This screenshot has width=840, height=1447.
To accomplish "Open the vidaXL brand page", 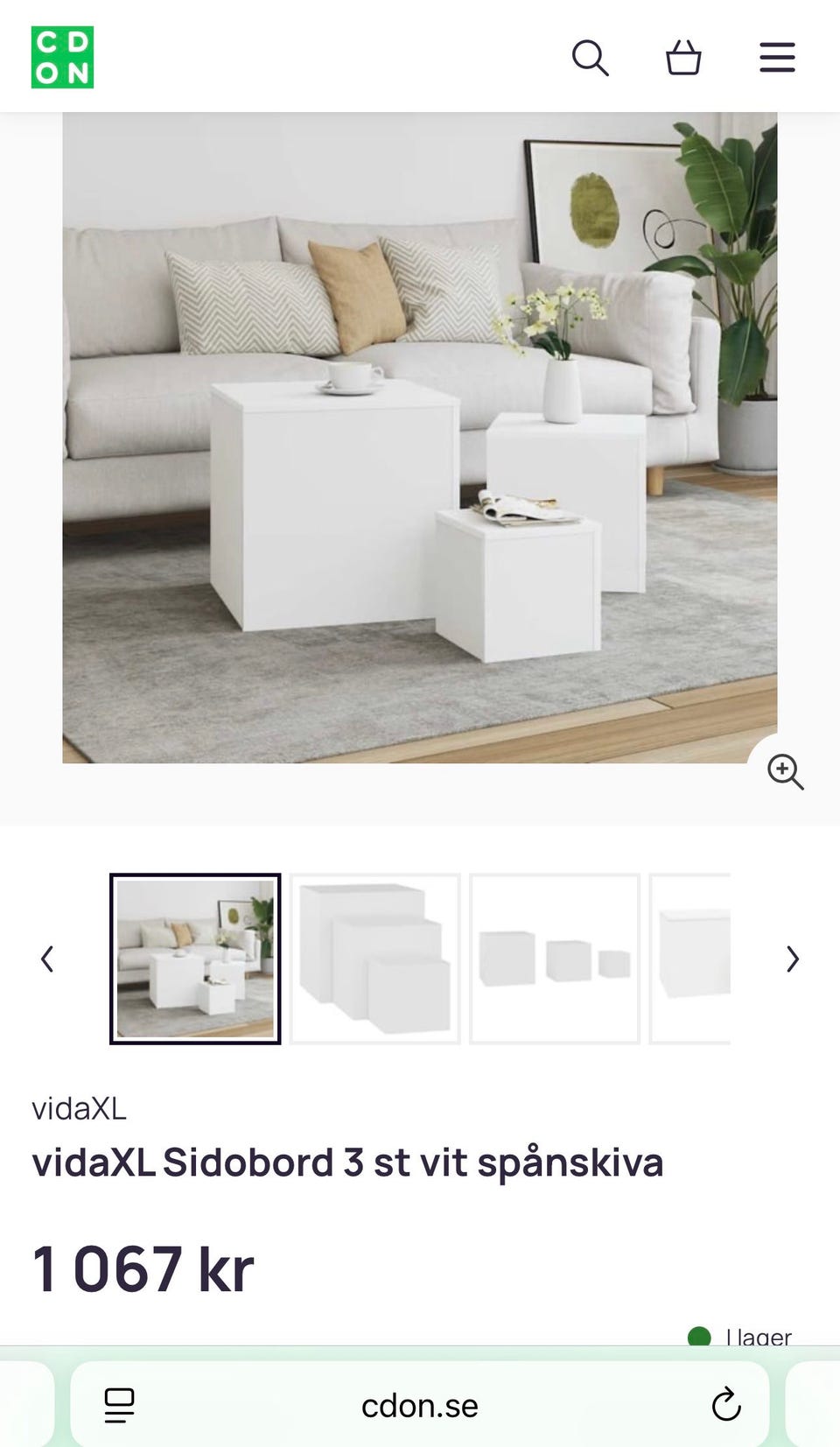I will (79, 1109).
